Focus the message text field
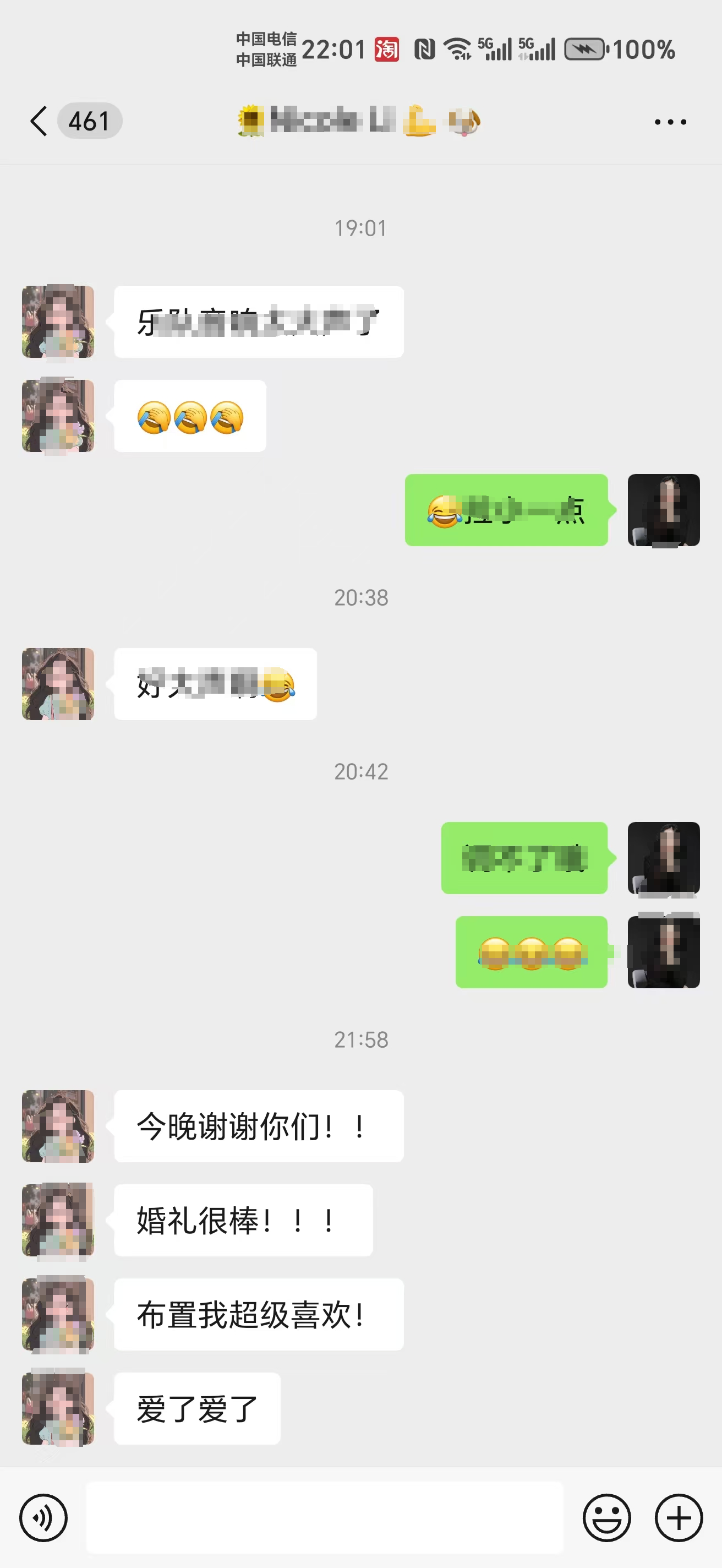 pyautogui.click(x=324, y=1517)
